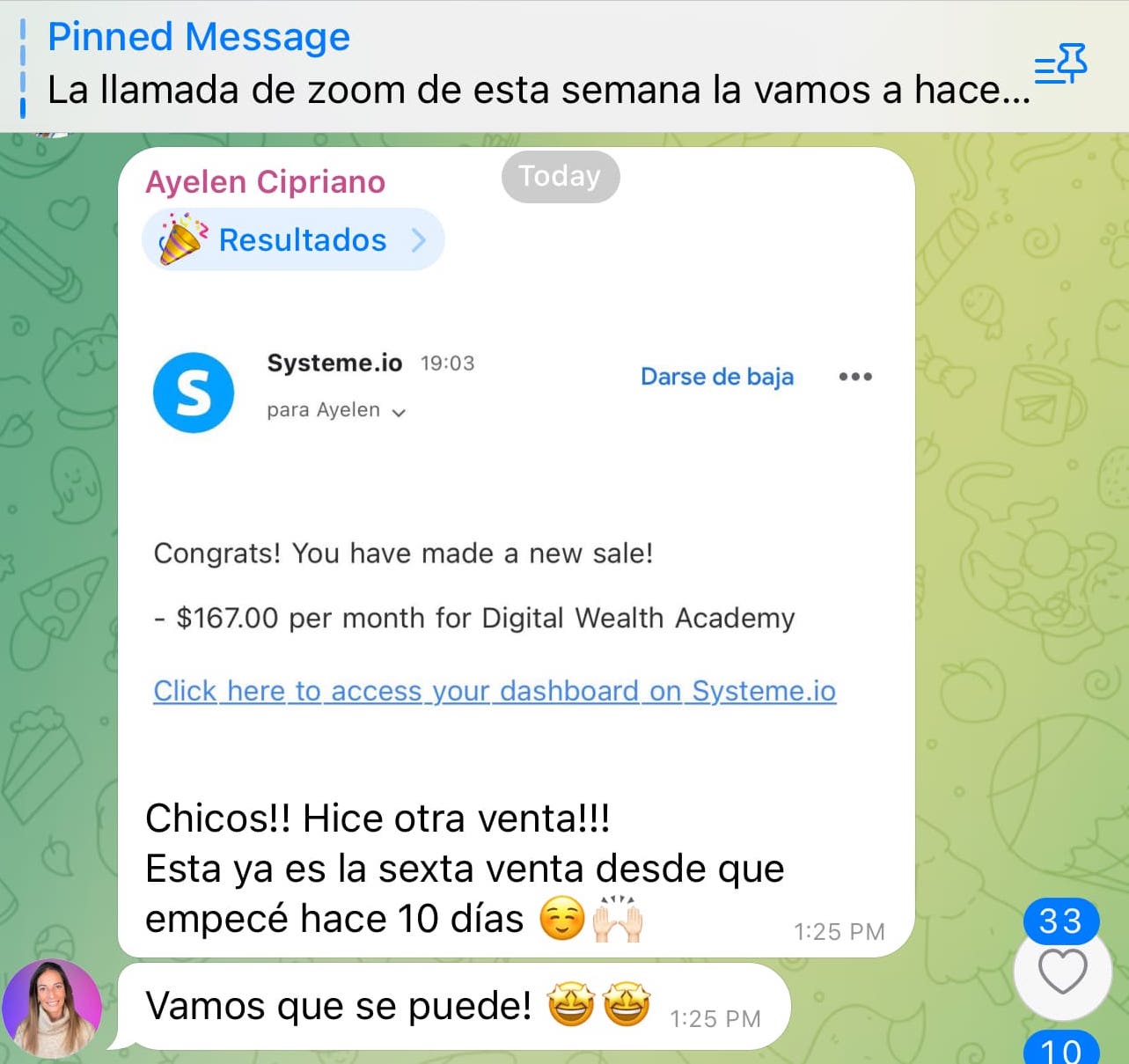
Task: Show the pinned messages list icon
Action: point(1059,64)
